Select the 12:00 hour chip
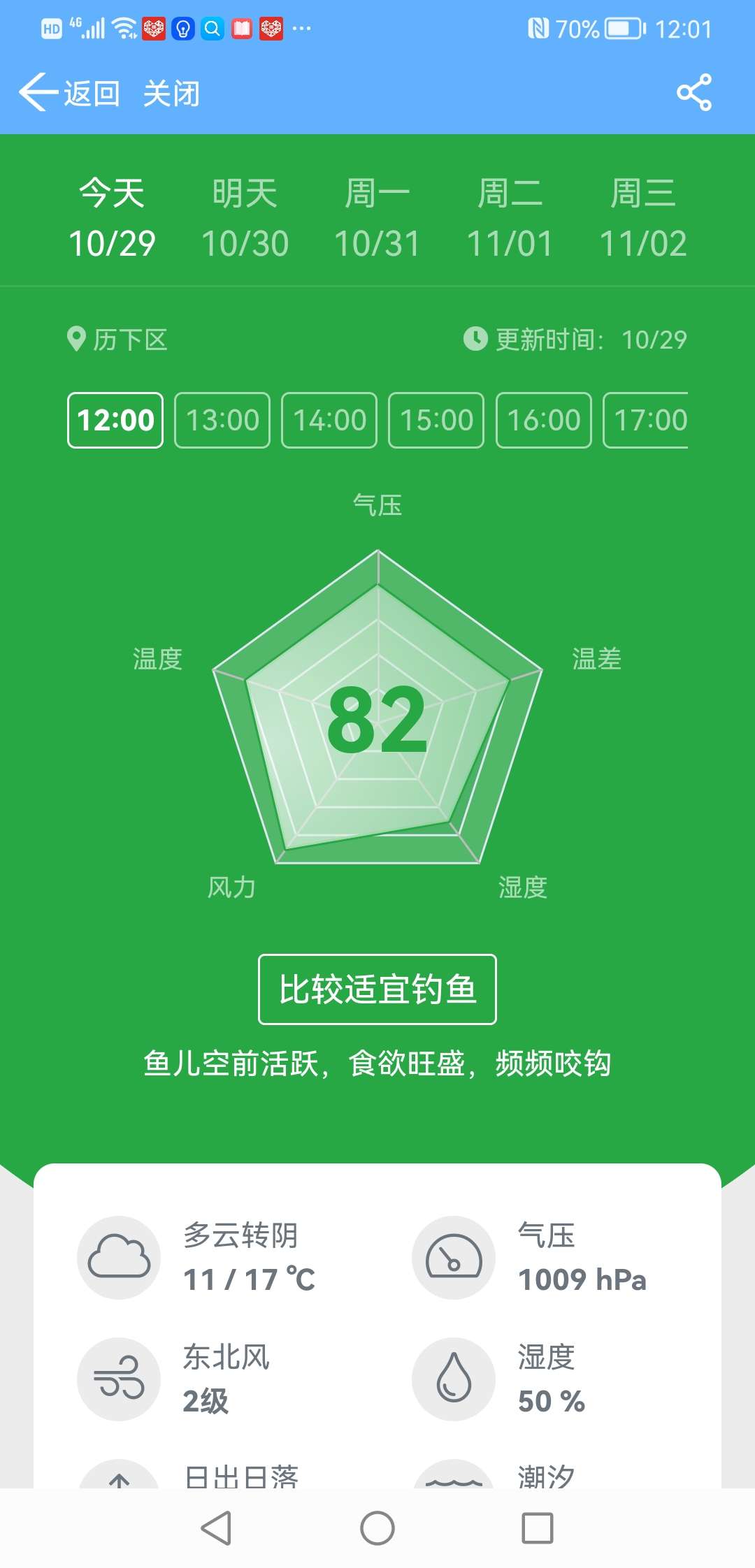Image resolution: width=755 pixels, height=1568 pixels. click(115, 420)
